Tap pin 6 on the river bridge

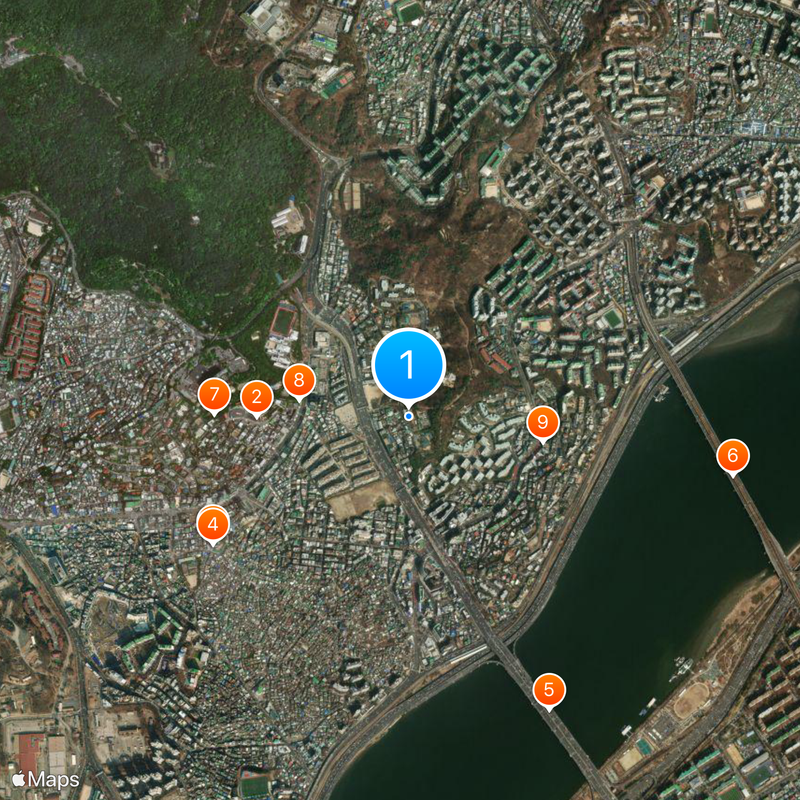(732, 456)
